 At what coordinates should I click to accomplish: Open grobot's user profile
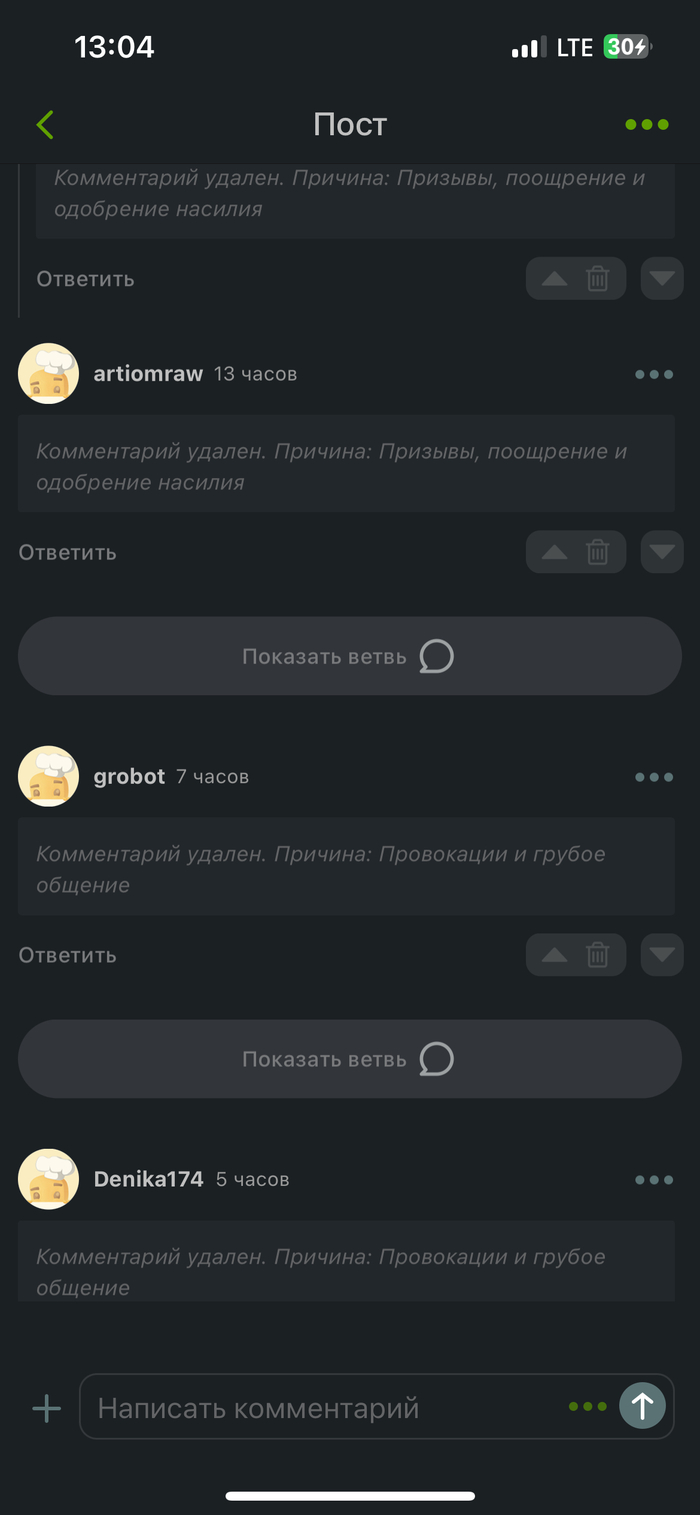tap(129, 777)
